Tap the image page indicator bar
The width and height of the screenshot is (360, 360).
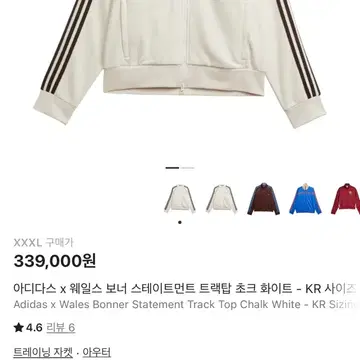[180, 168]
